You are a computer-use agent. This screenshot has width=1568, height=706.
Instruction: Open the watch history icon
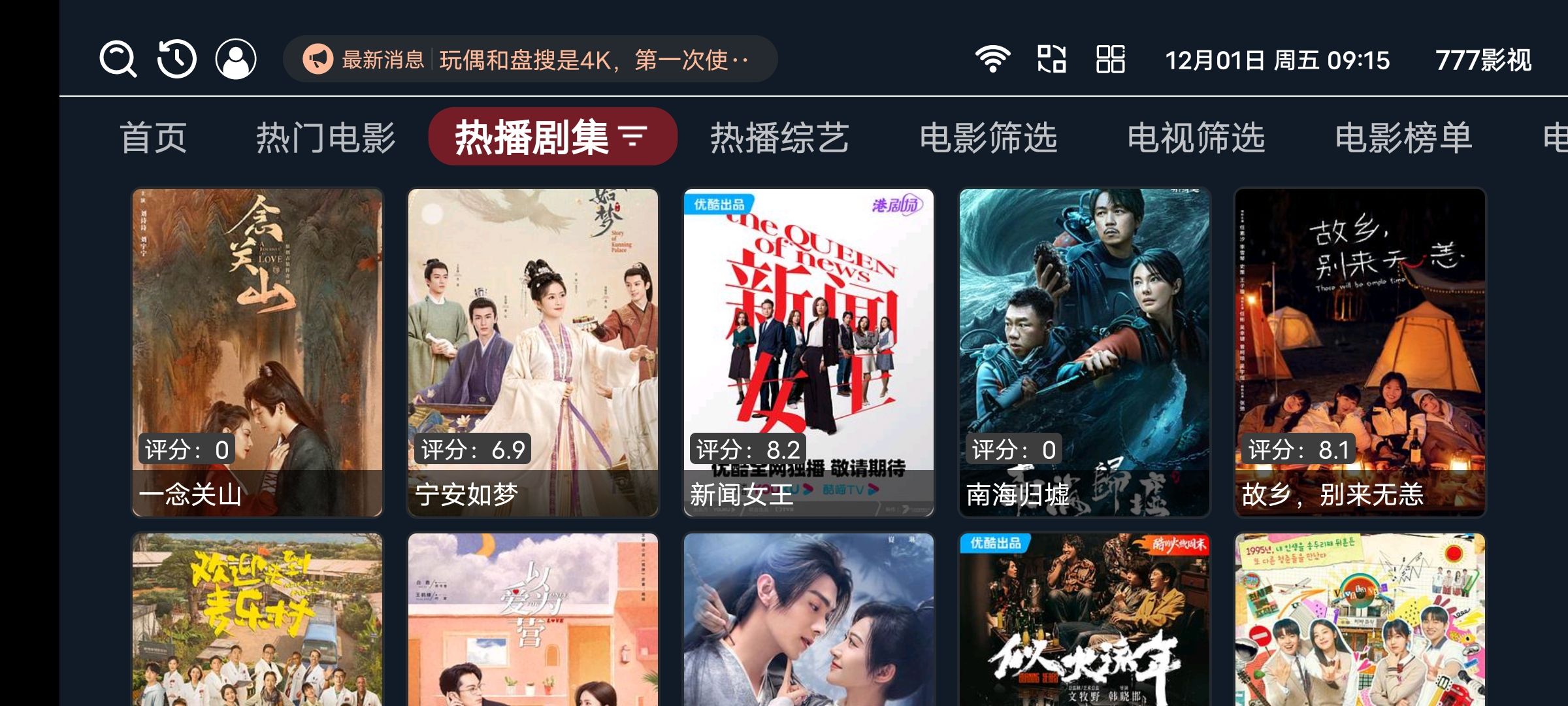[177, 59]
